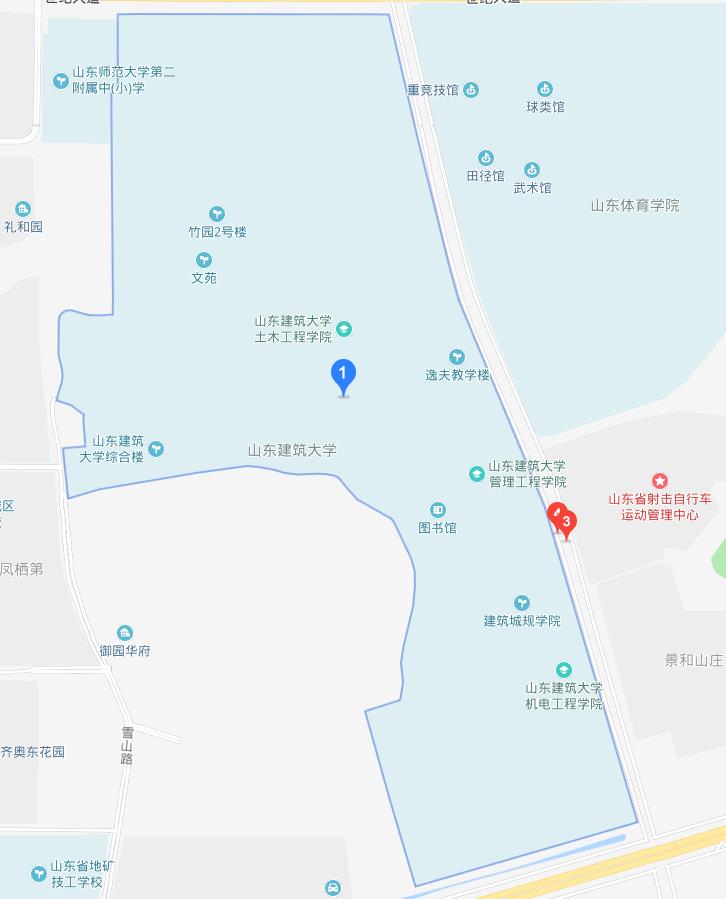Open 山东建筑大学机电工程学院 location

[564, 670]
